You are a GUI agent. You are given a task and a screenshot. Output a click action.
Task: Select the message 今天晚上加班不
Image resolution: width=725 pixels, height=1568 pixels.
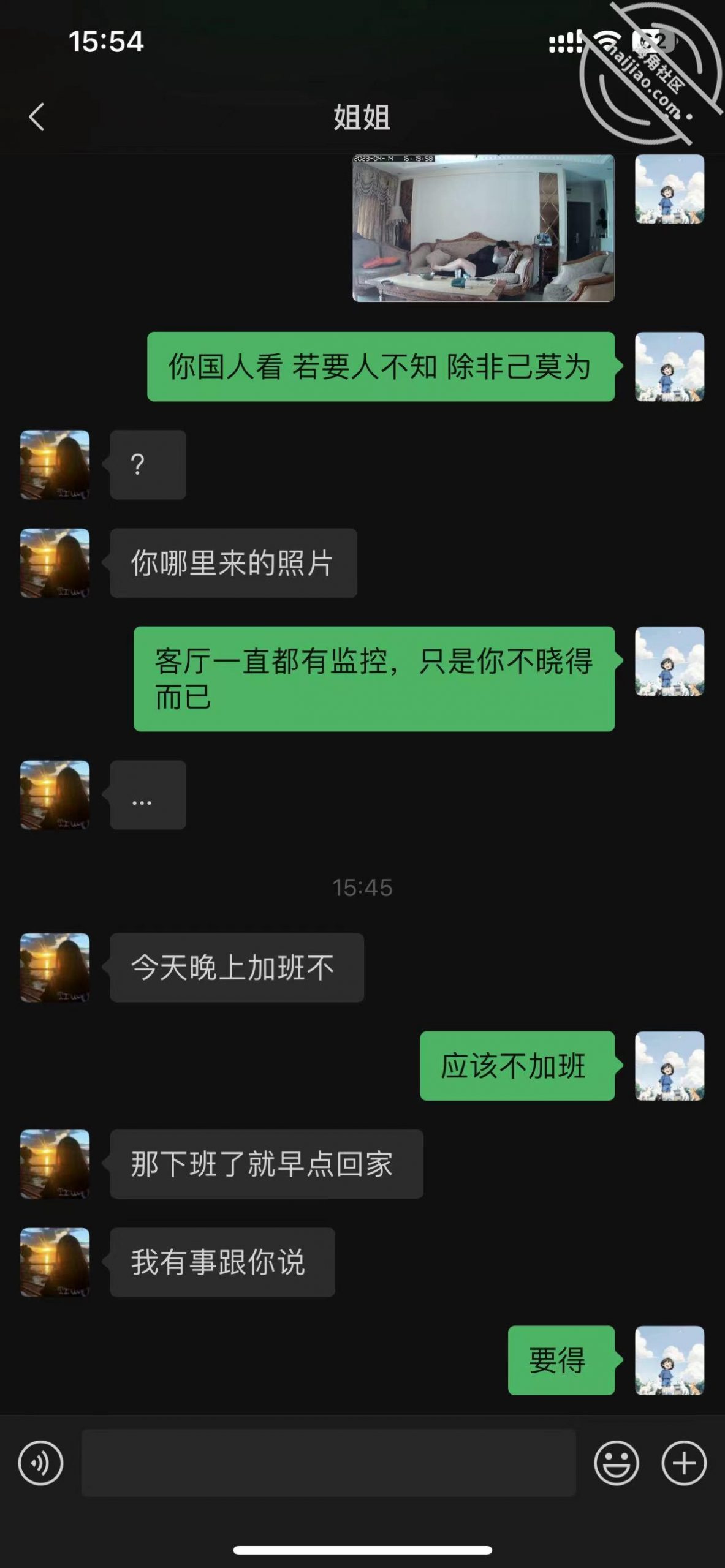[x=238, y=967]
